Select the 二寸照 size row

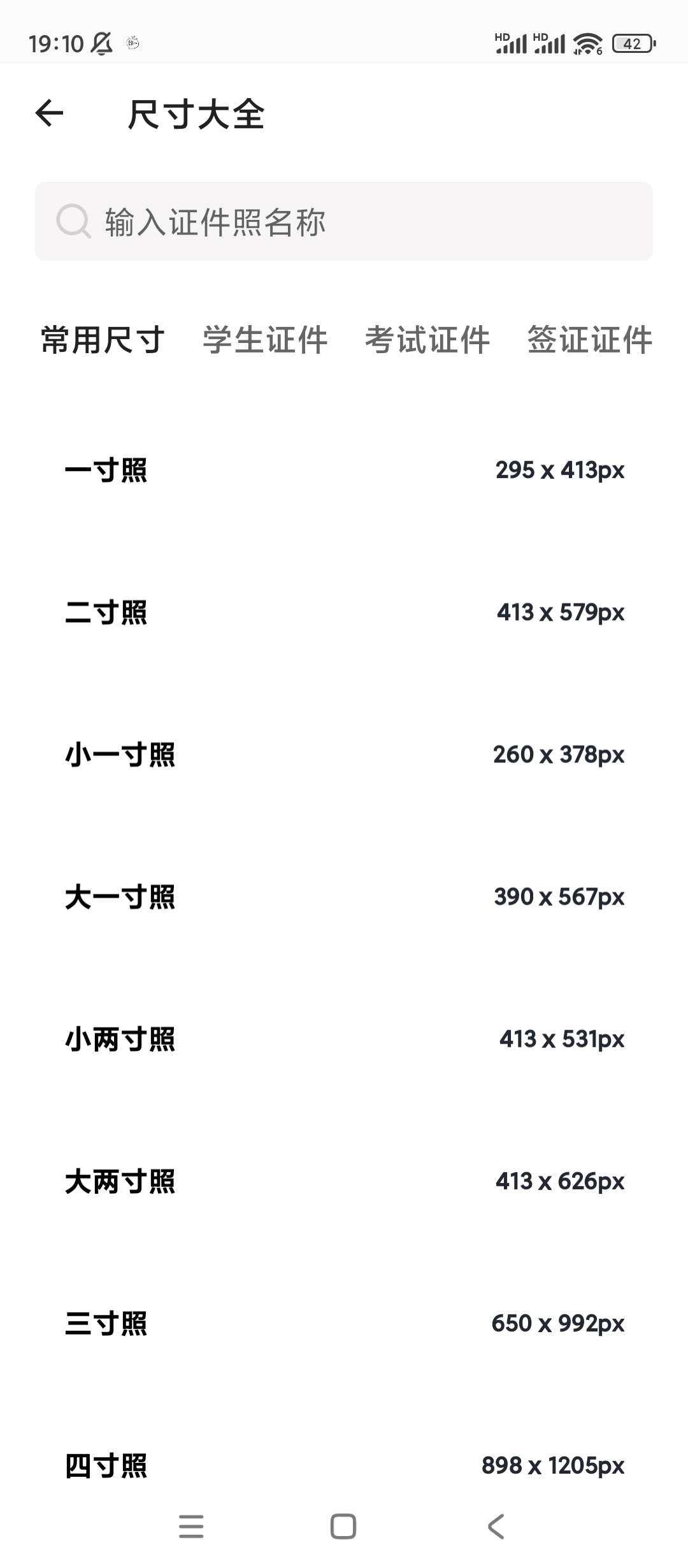click(344, 613)
